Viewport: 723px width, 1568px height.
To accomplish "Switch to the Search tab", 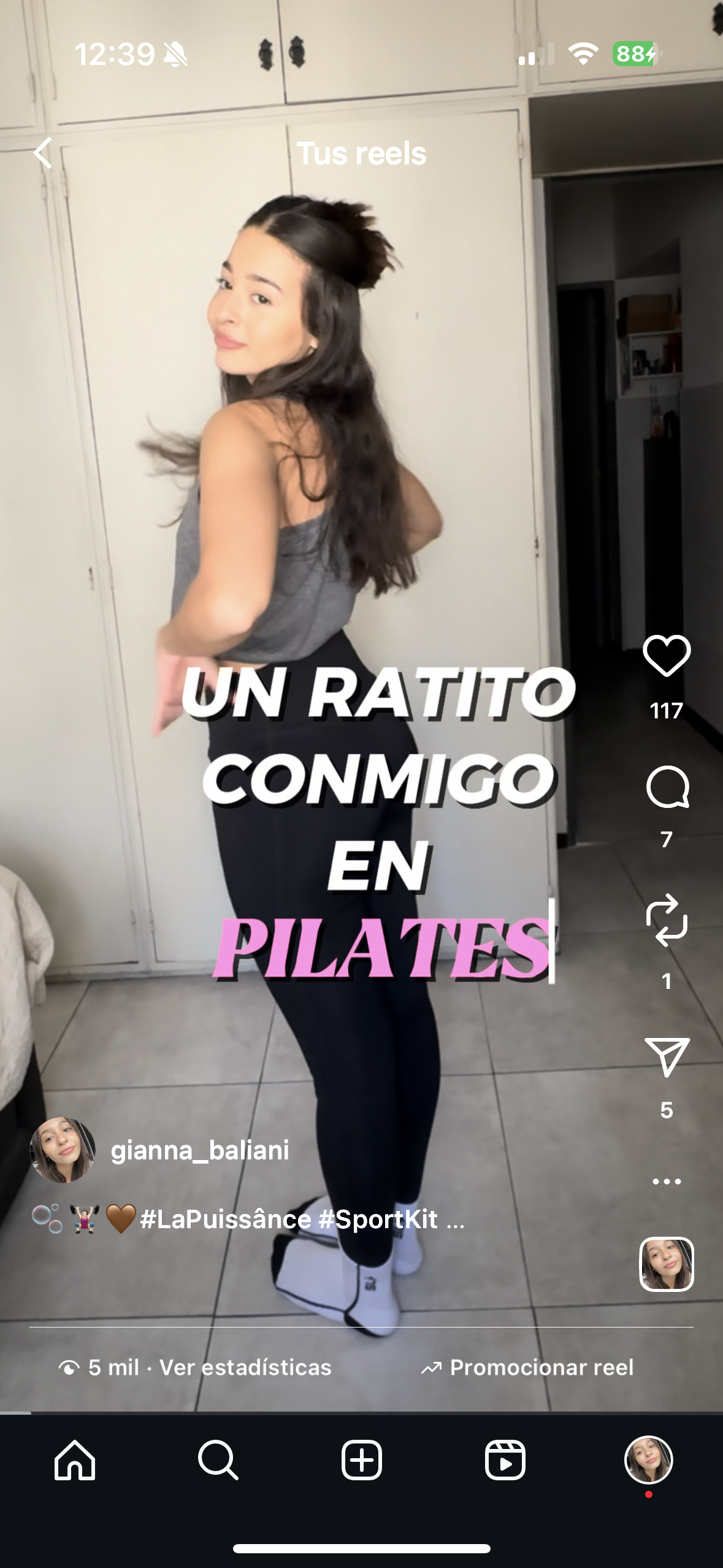I will click(x=218, y=1460).
